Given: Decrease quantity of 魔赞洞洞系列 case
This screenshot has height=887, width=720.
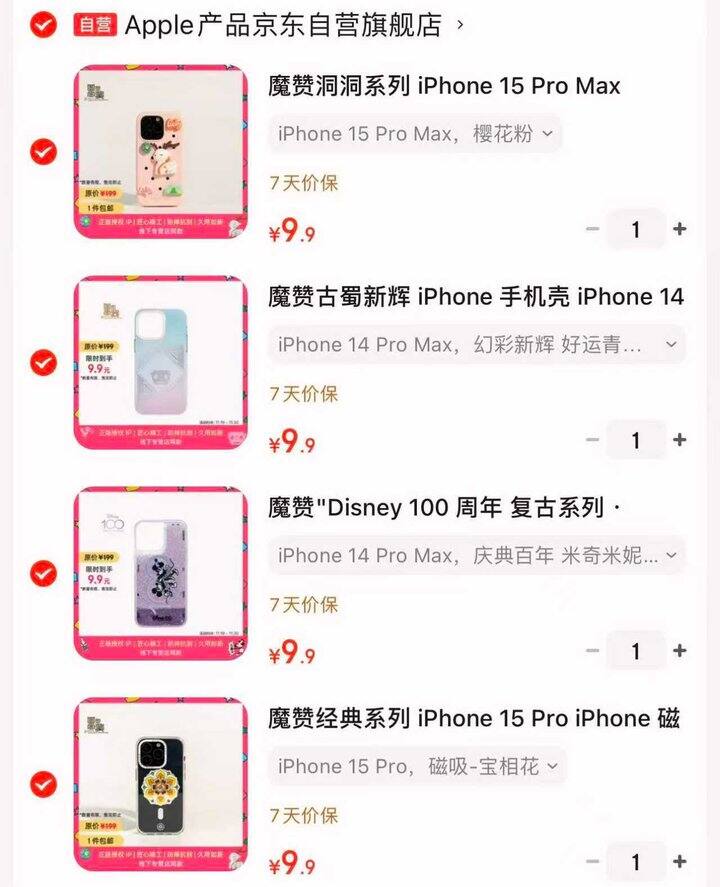Looking at the screenshot, I should (x=593, y=229).
